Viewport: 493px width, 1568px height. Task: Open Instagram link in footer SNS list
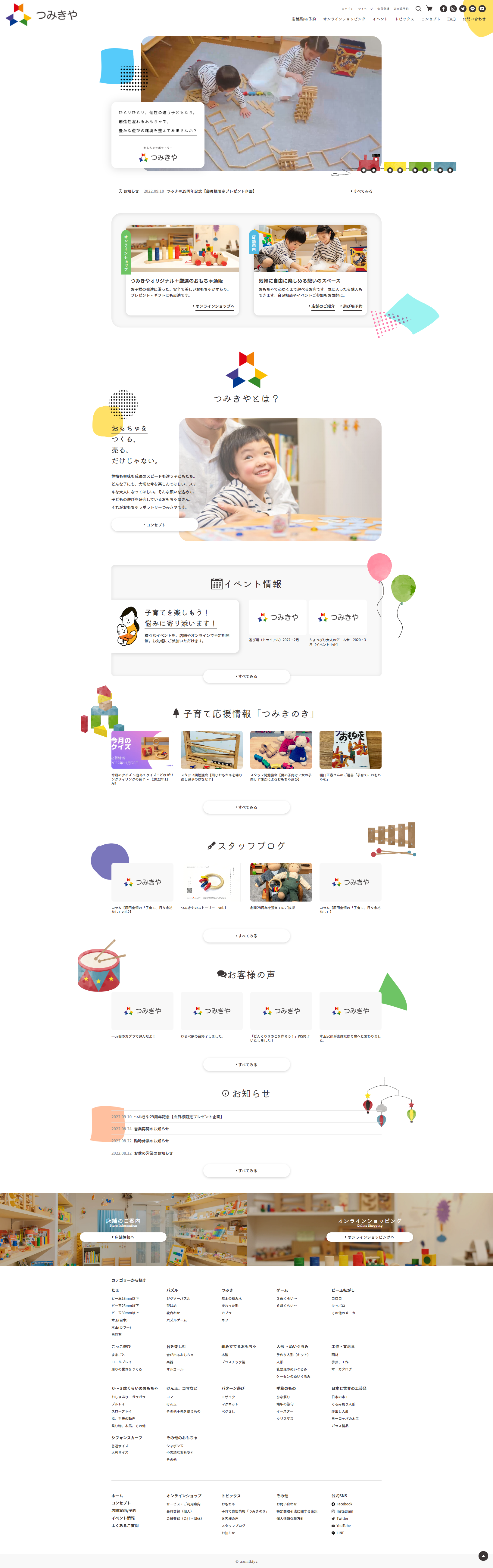pos(344,1511)
